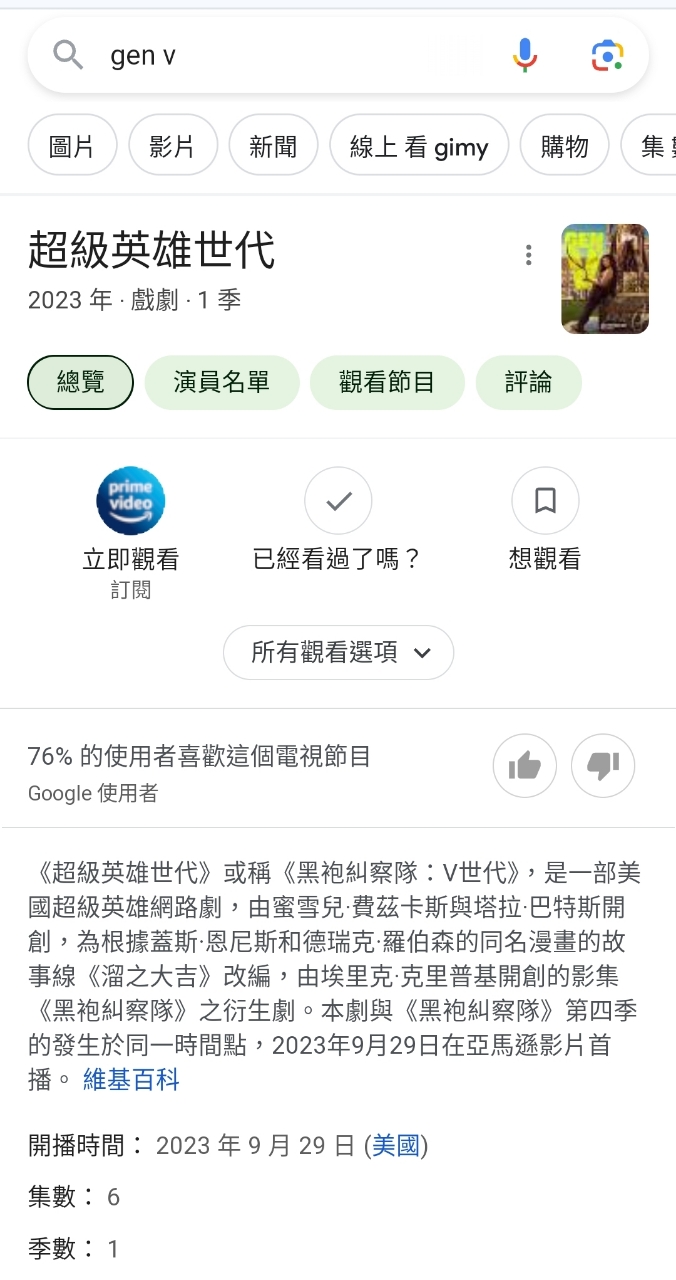The height and width of the screenshot is (1280, 676).
Task: Start a voice search with the microphone
Action: click(x=525, y=55)
